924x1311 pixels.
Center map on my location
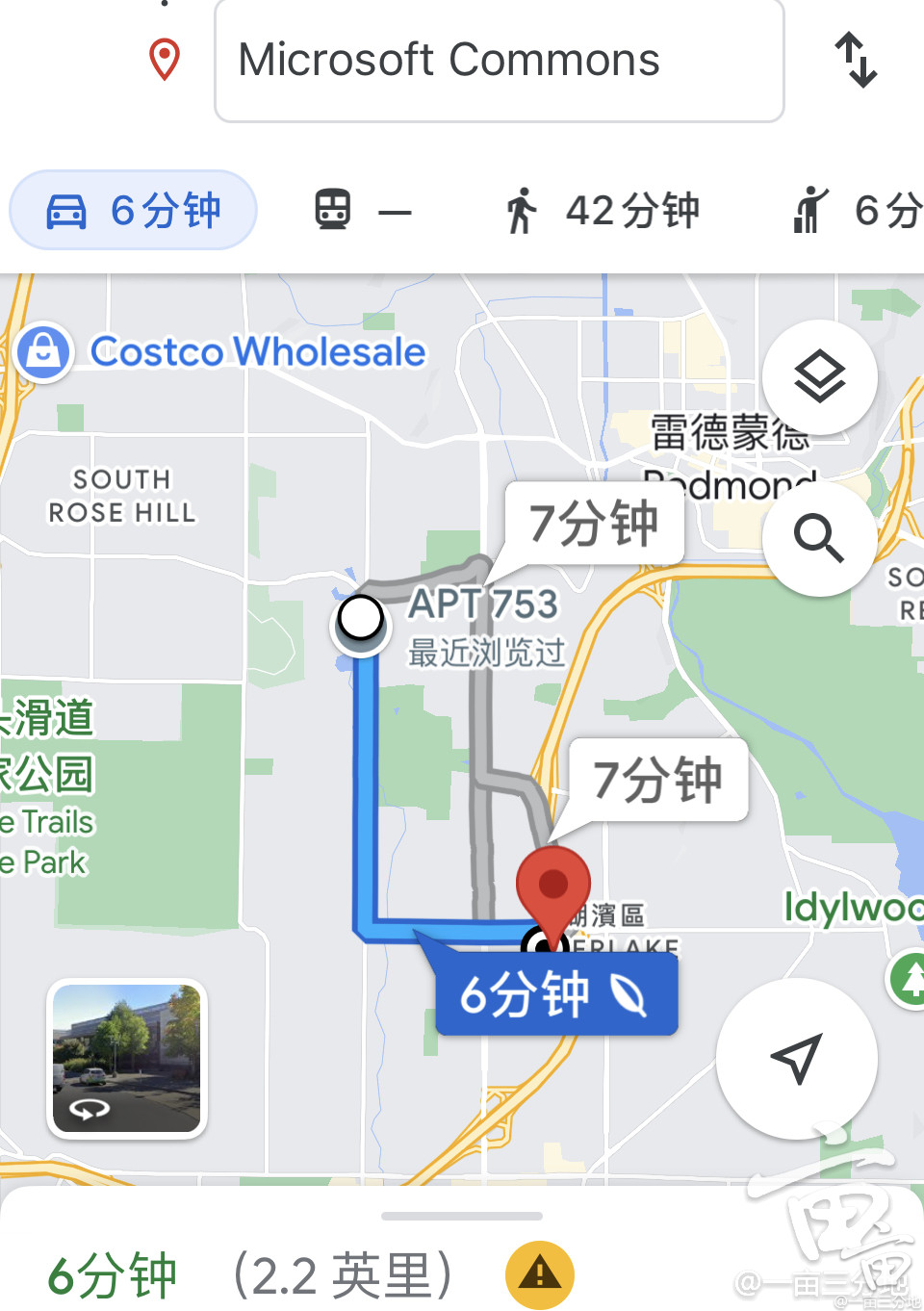pos(796,1058)
